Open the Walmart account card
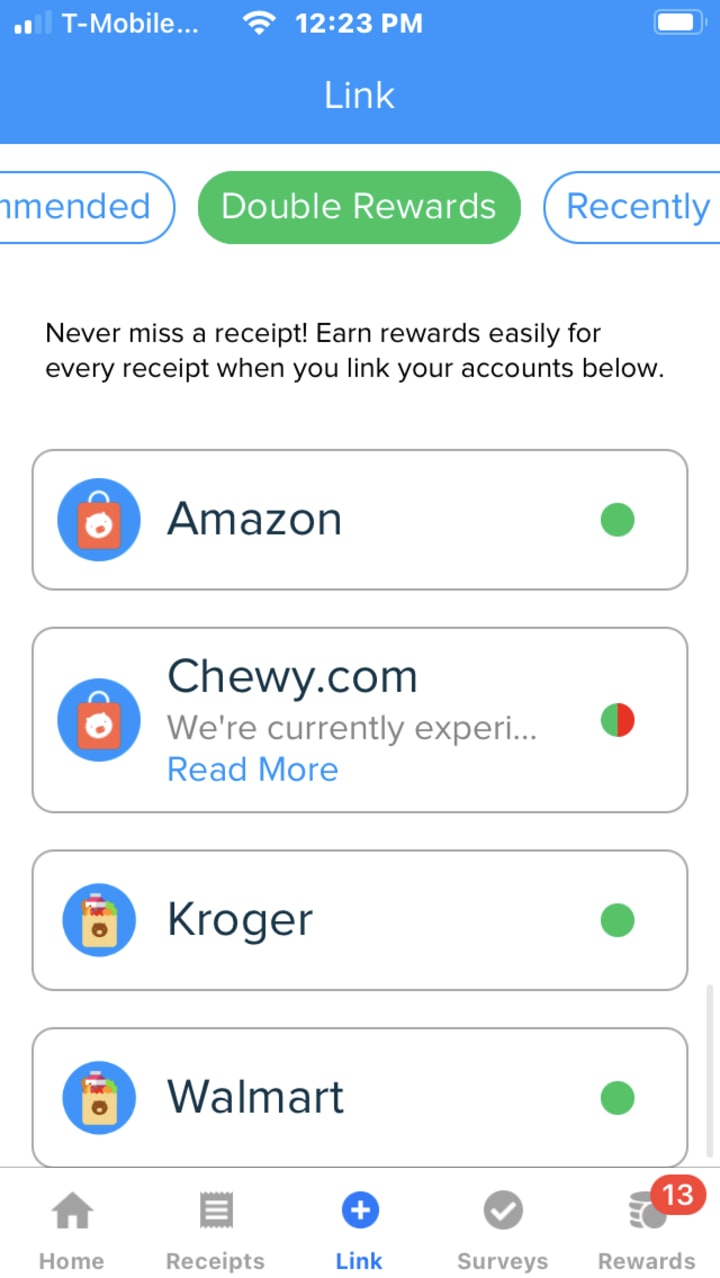Viewport: 720px width, 1278px height. (x=360, y=1097)
